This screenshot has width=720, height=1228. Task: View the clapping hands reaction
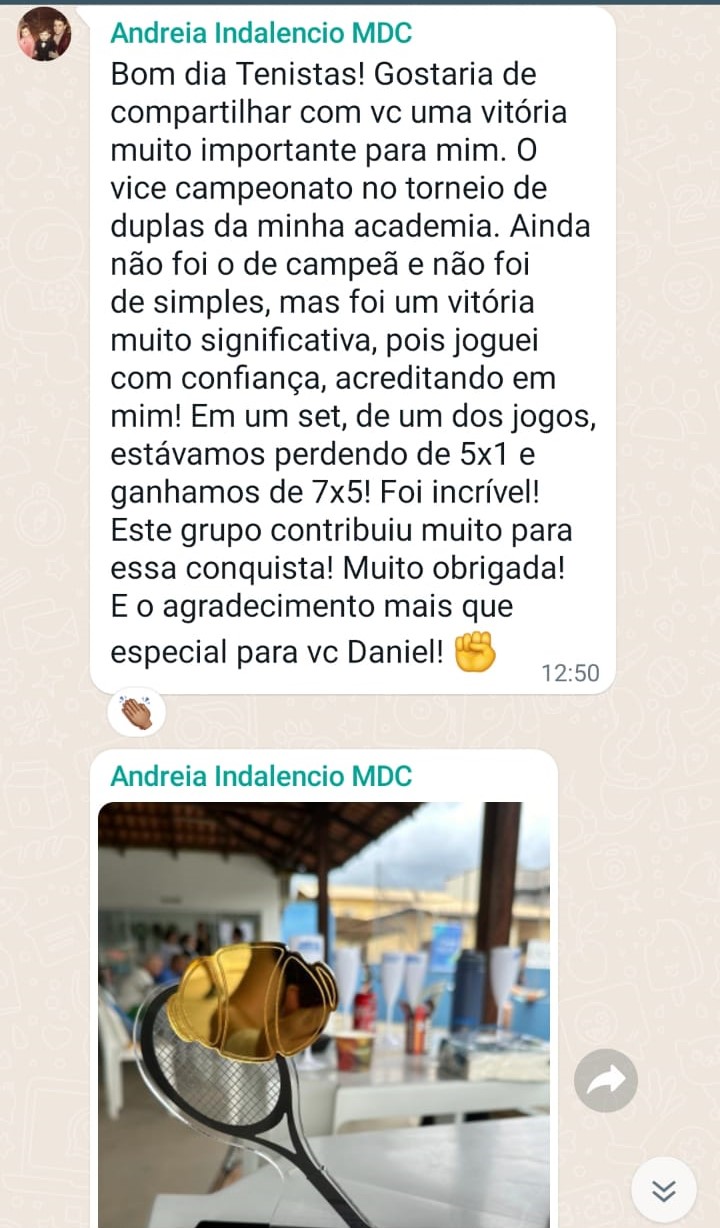tap(136, 714)
